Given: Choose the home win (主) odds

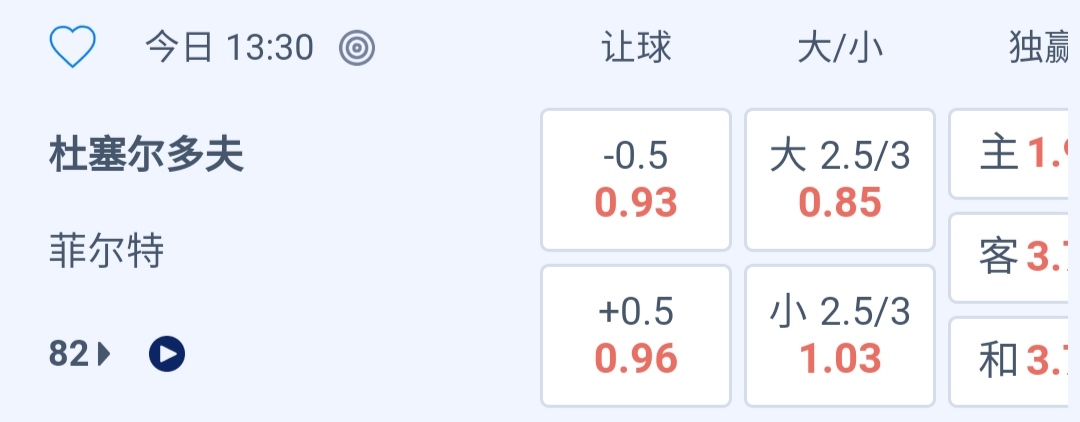Looking at the screenshot, I should click(1014, 155).
